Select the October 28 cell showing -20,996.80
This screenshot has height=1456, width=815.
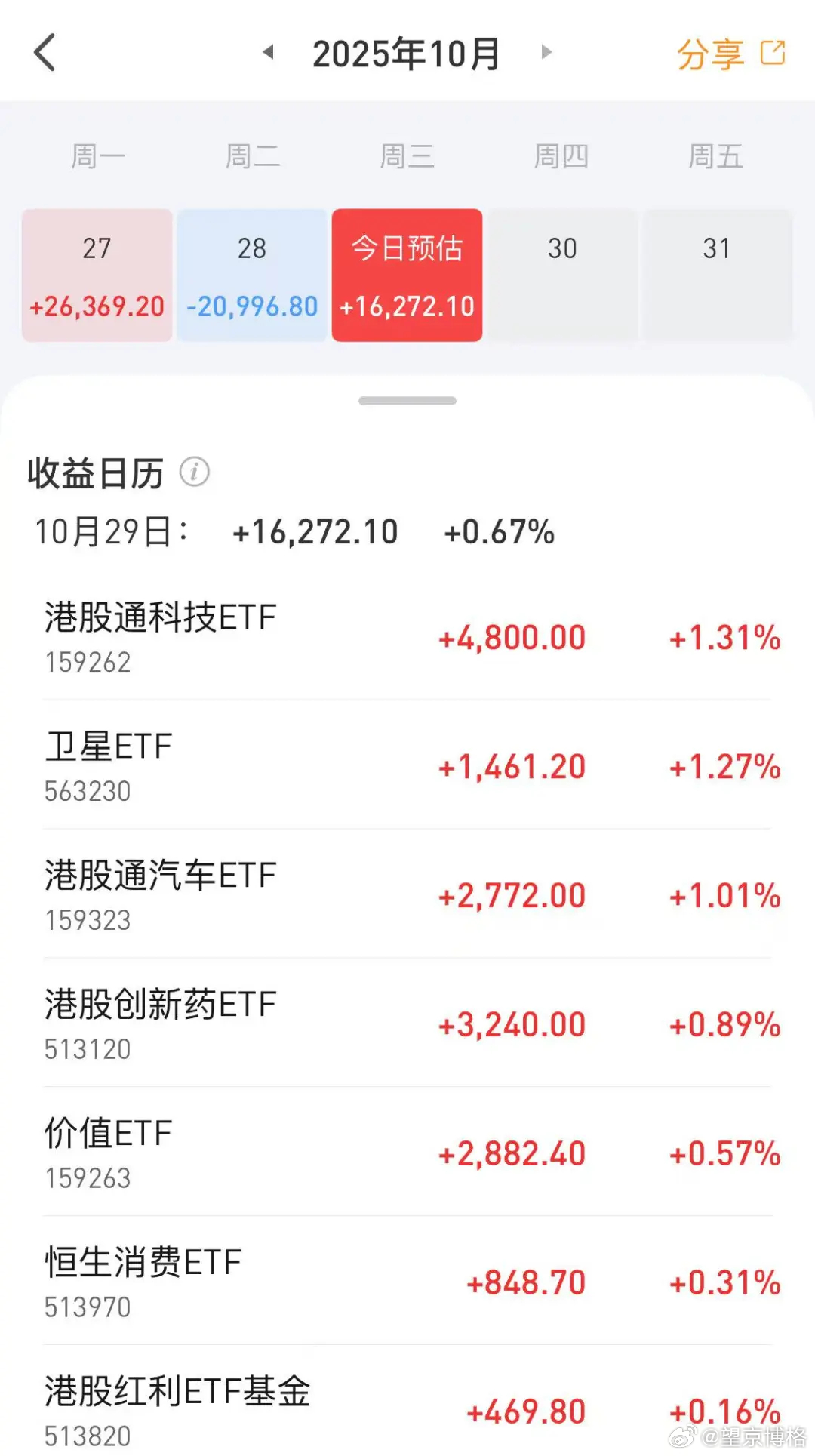pos(252,274)
